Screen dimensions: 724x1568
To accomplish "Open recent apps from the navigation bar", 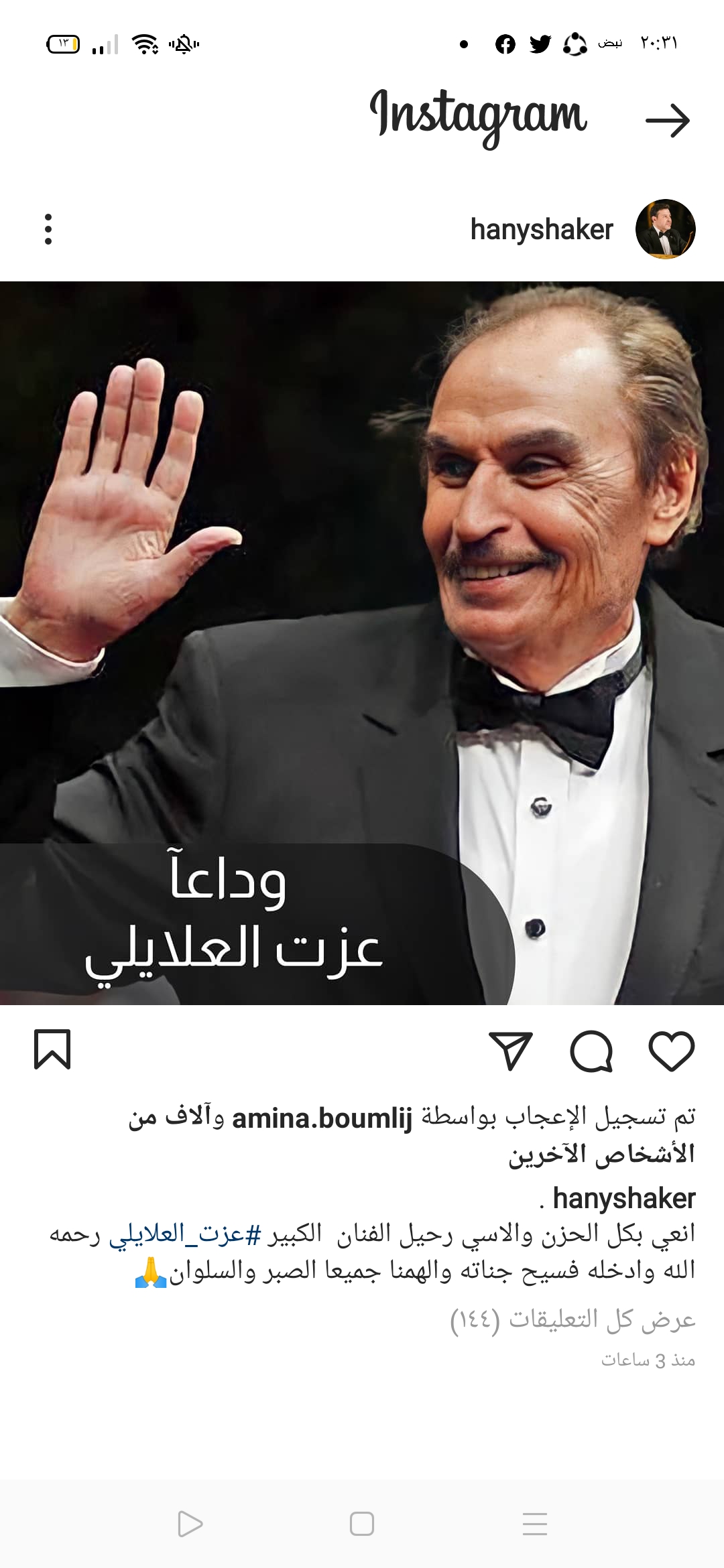I will 535,1524.
